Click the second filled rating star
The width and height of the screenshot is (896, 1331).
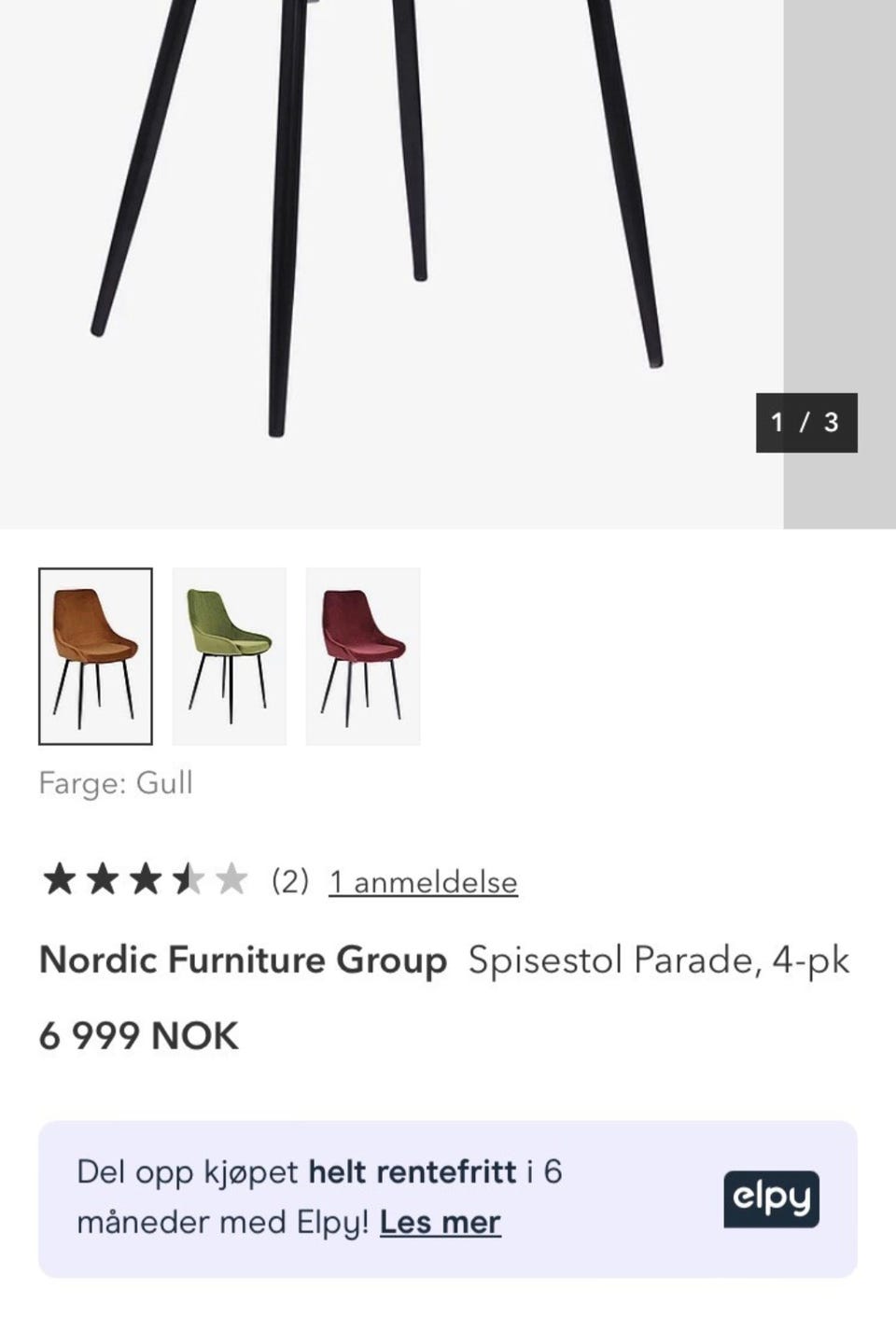tap(103, 877)
